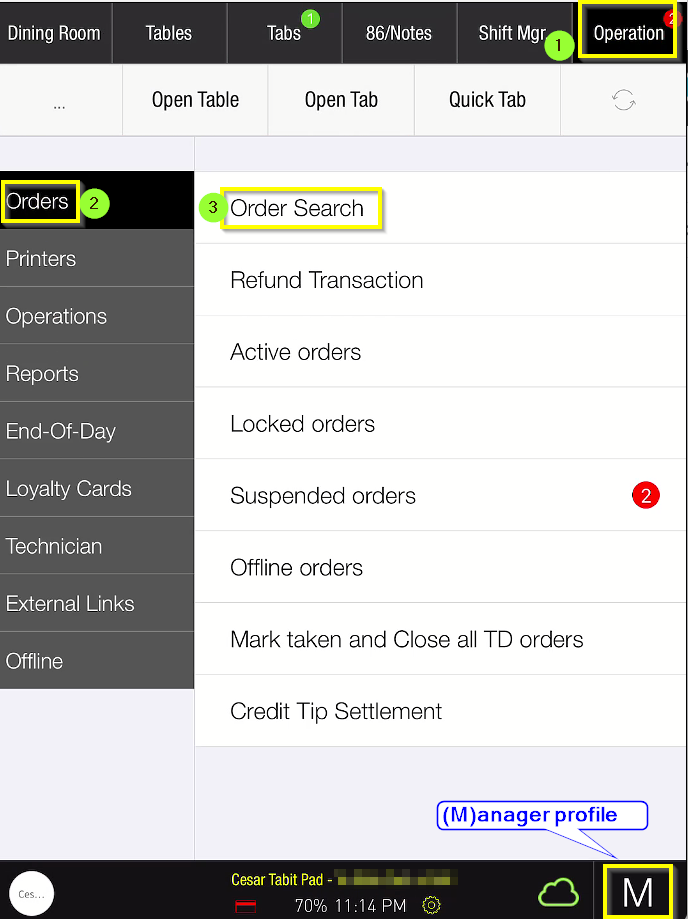View Active orders
This screenshot has width=688, height=919.
point(296,352)
